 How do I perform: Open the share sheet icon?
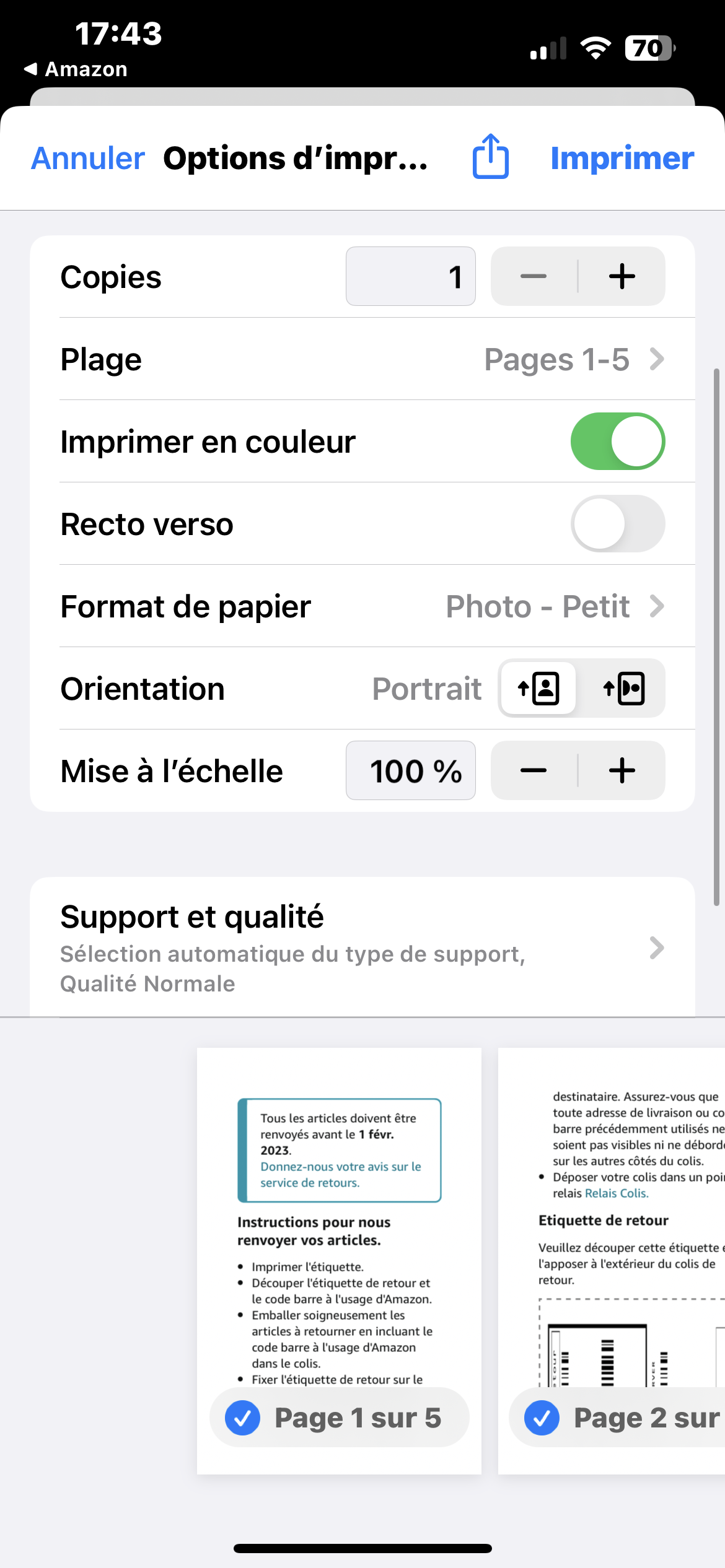[x=491, y=157]
